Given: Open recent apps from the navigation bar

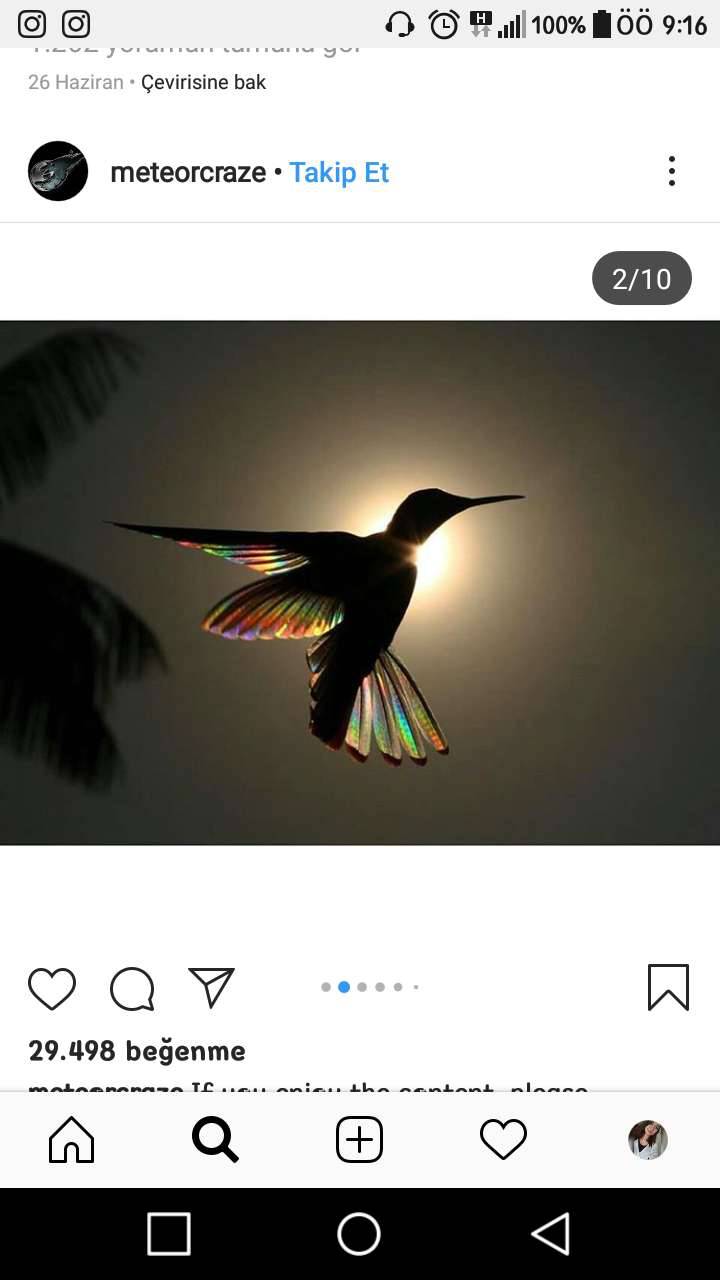Looking at the screenshot, I should (x=169, y=1234).
